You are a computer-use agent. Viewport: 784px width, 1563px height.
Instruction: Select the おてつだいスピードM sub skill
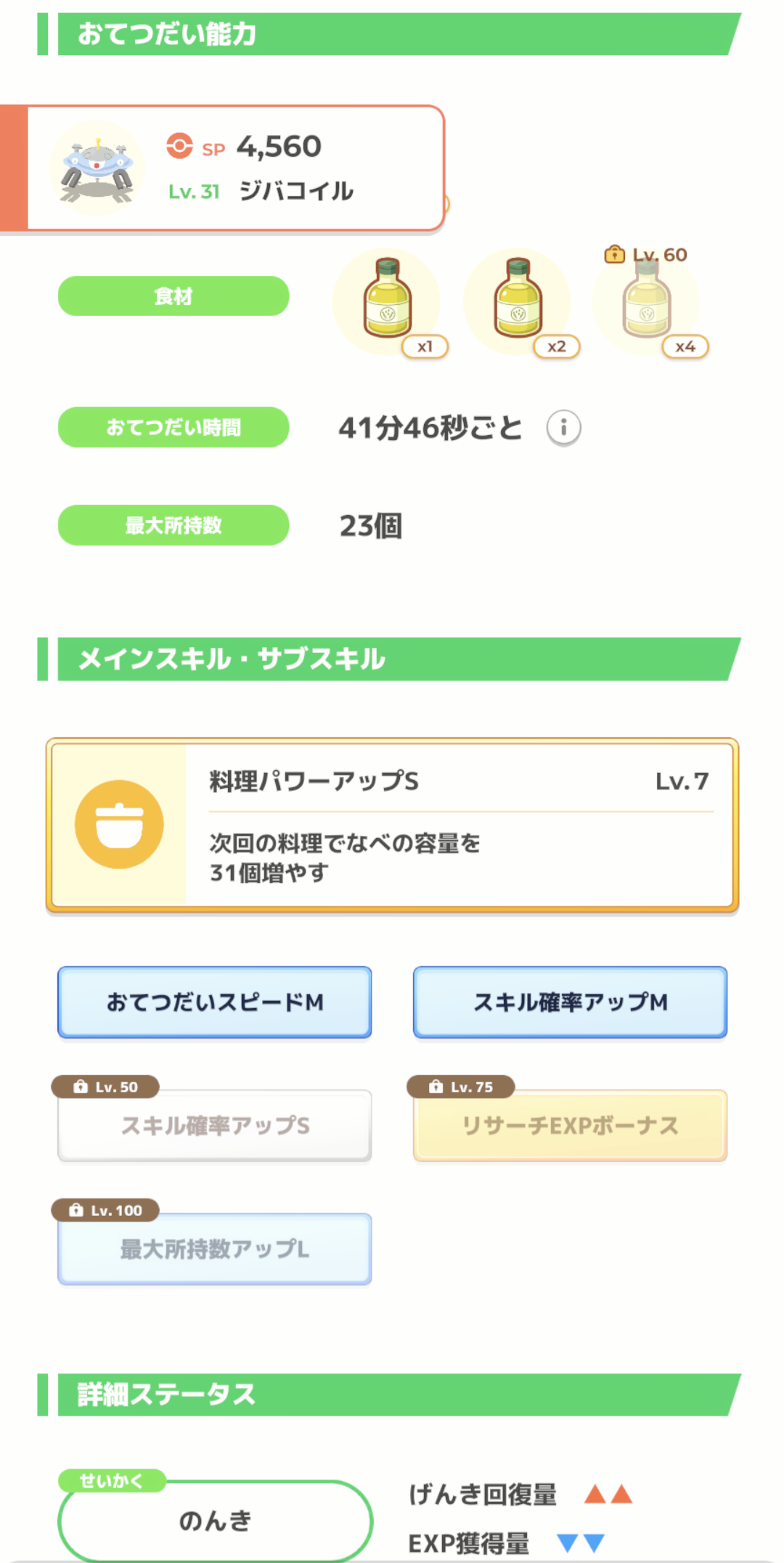point(215,1002)
